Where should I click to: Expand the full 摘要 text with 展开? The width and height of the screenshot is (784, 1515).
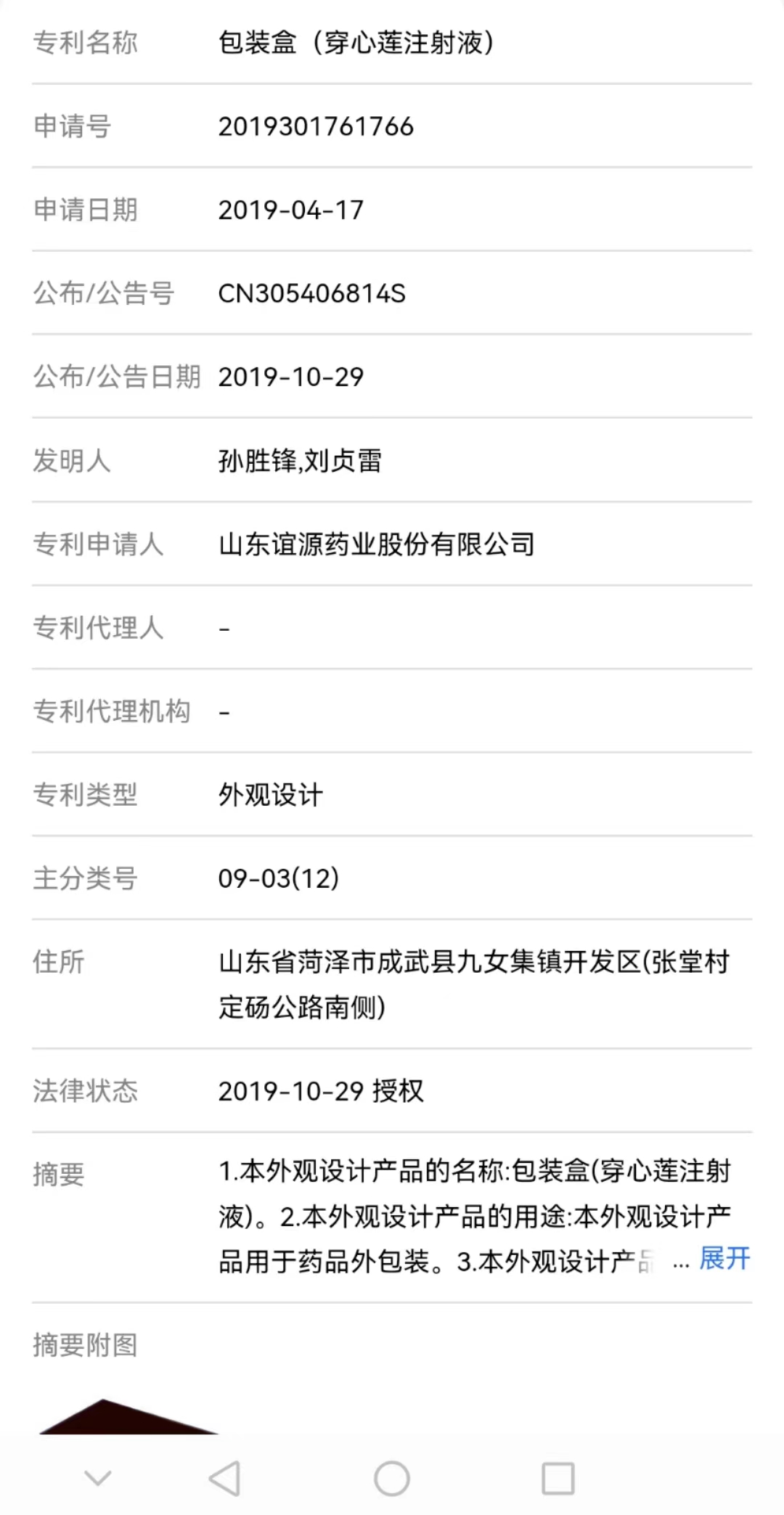[724, 1258]
